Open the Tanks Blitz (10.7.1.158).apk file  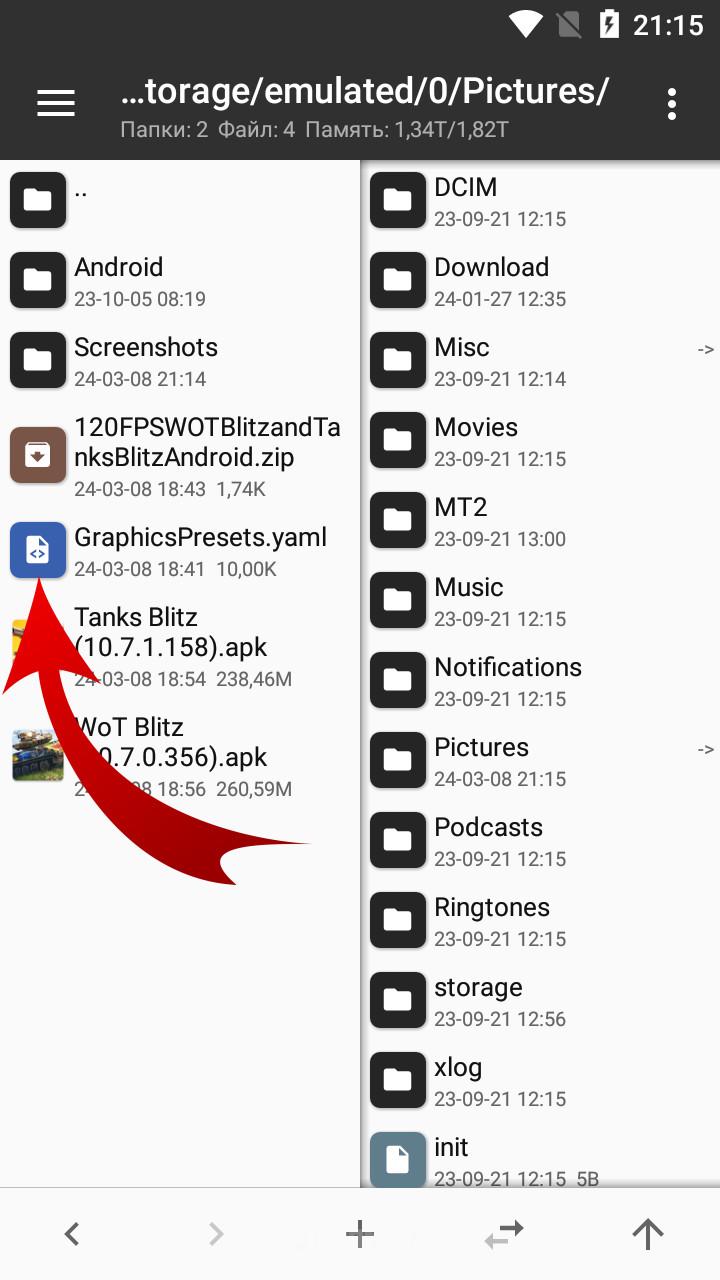[x=180, y=645]
